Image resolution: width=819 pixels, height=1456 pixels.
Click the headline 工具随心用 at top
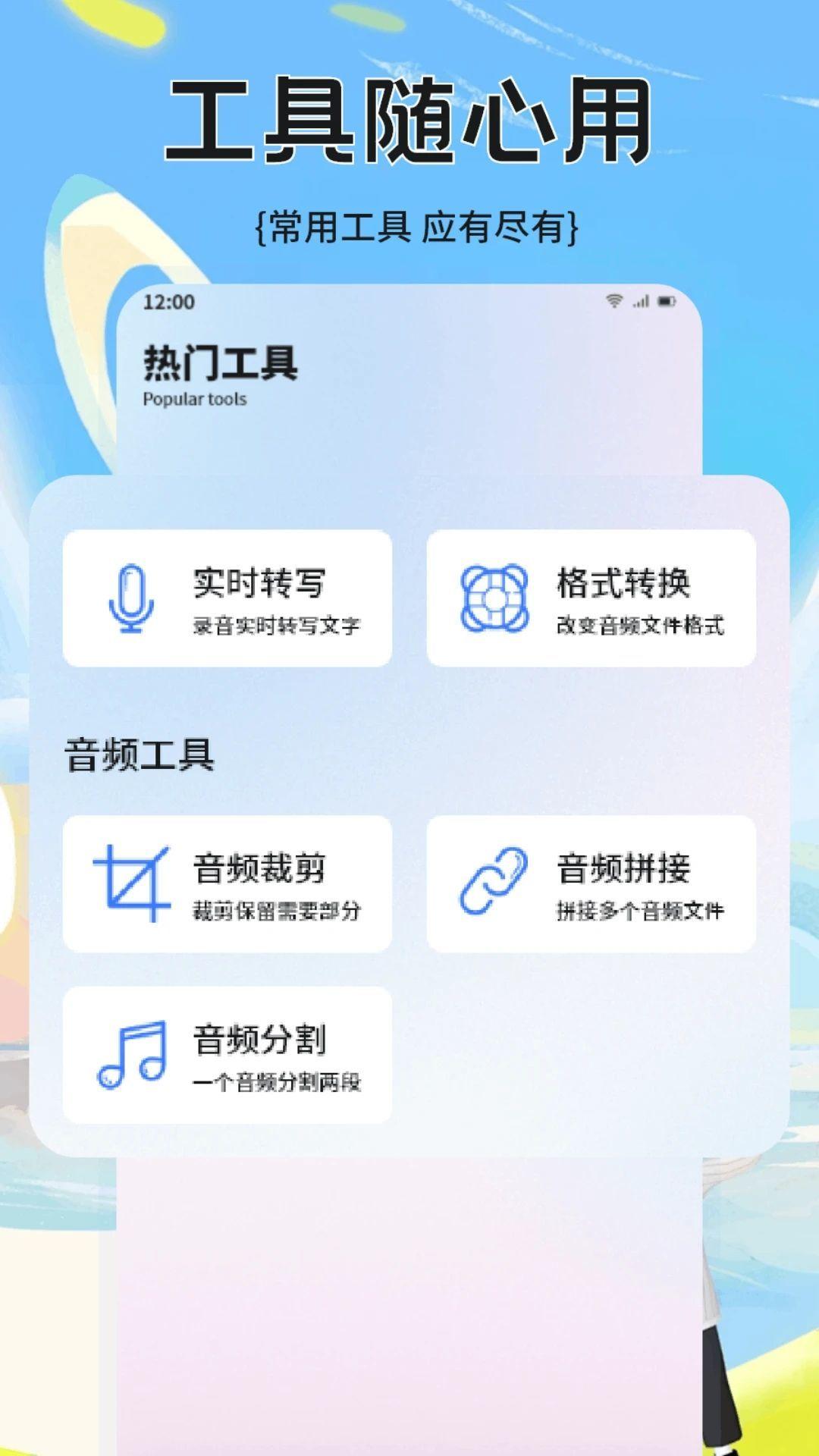point(409,121)
